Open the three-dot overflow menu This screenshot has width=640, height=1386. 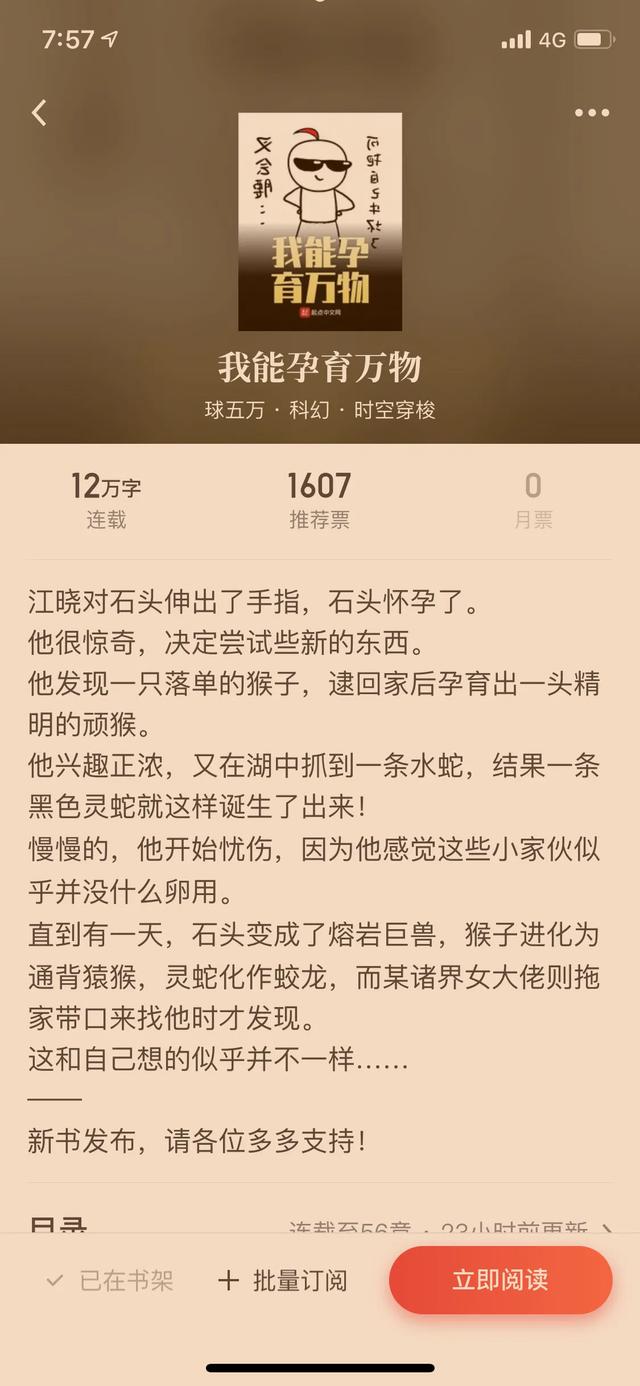592,113
